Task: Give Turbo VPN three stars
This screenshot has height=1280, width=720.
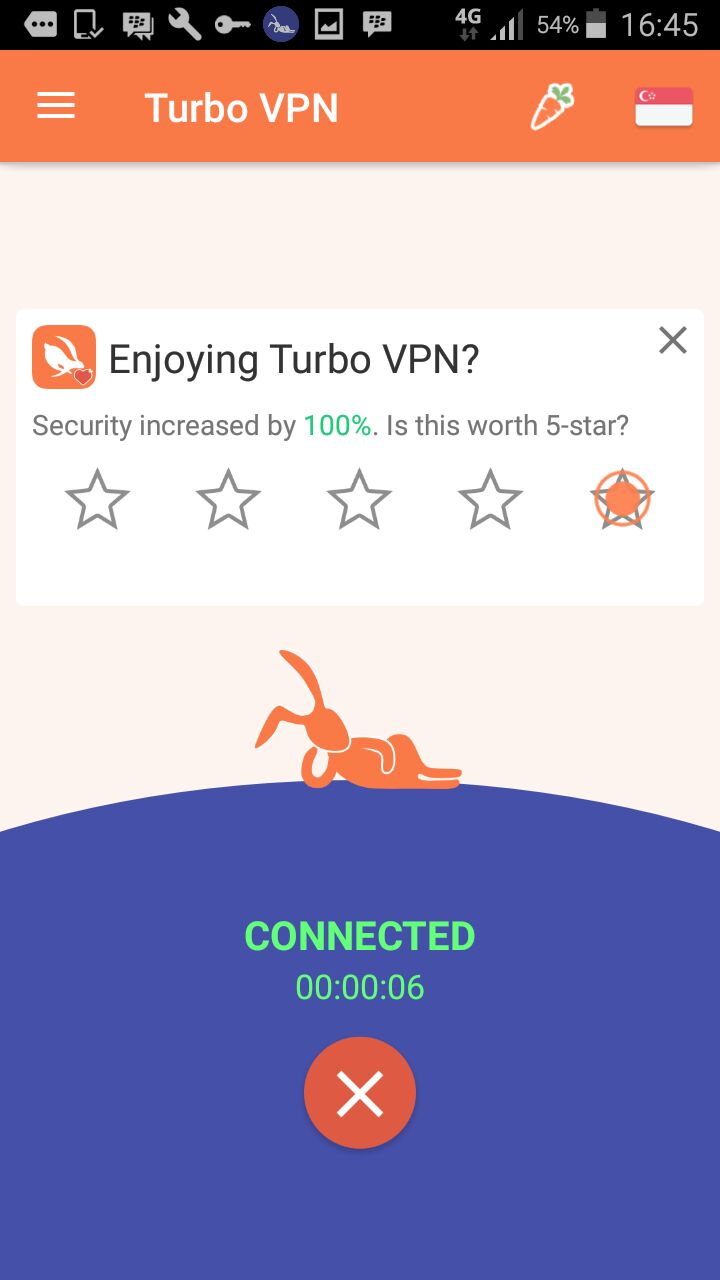Action: [359, 500]
